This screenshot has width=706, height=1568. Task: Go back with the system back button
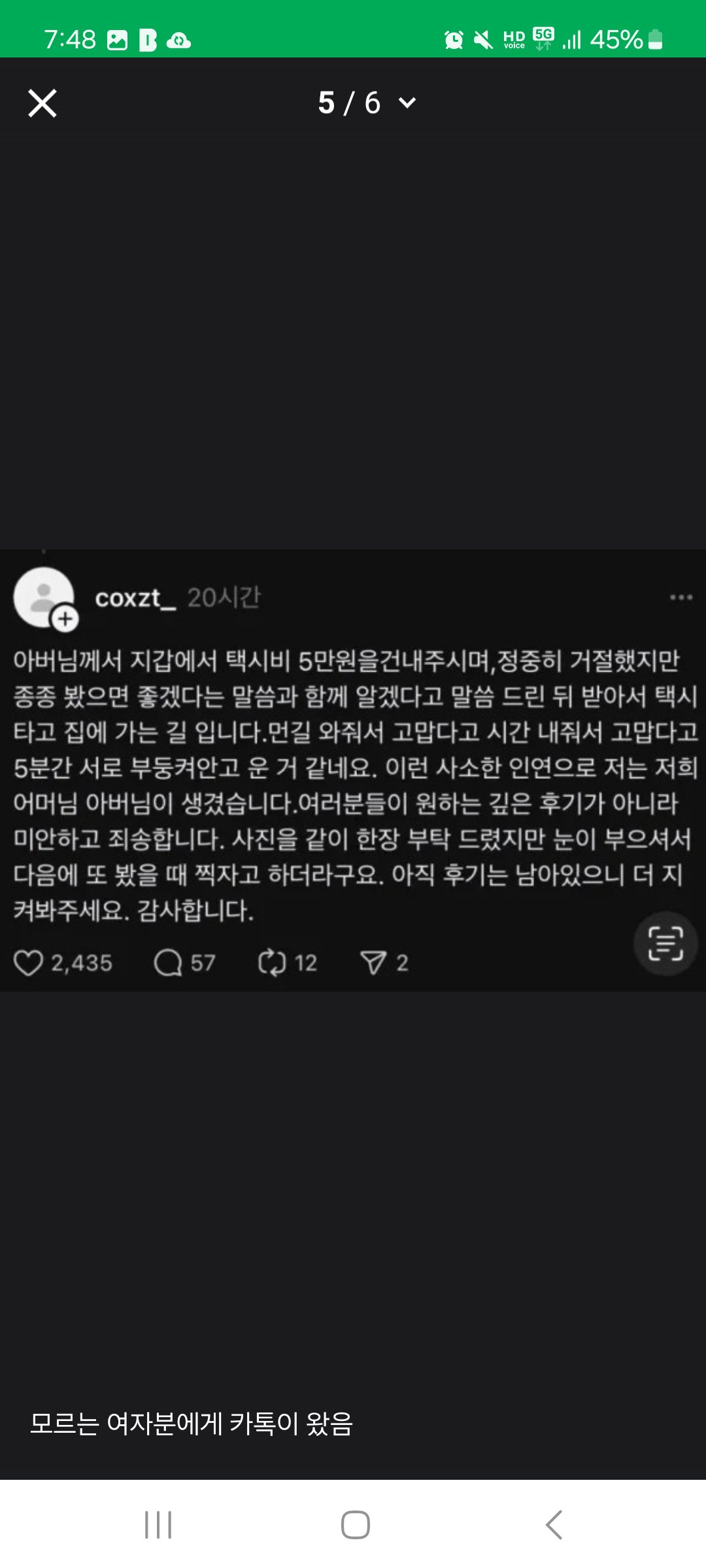point(553,1525)
